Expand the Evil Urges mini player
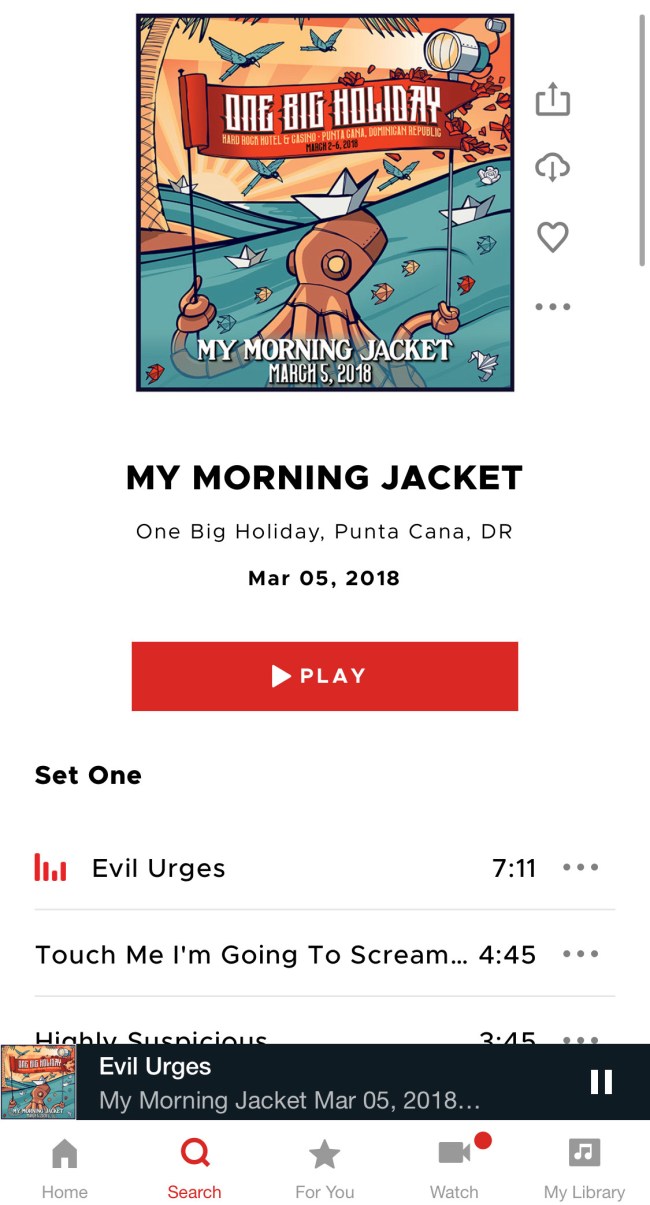Viewport: 650px width, 1205px height. point(290,1083)
